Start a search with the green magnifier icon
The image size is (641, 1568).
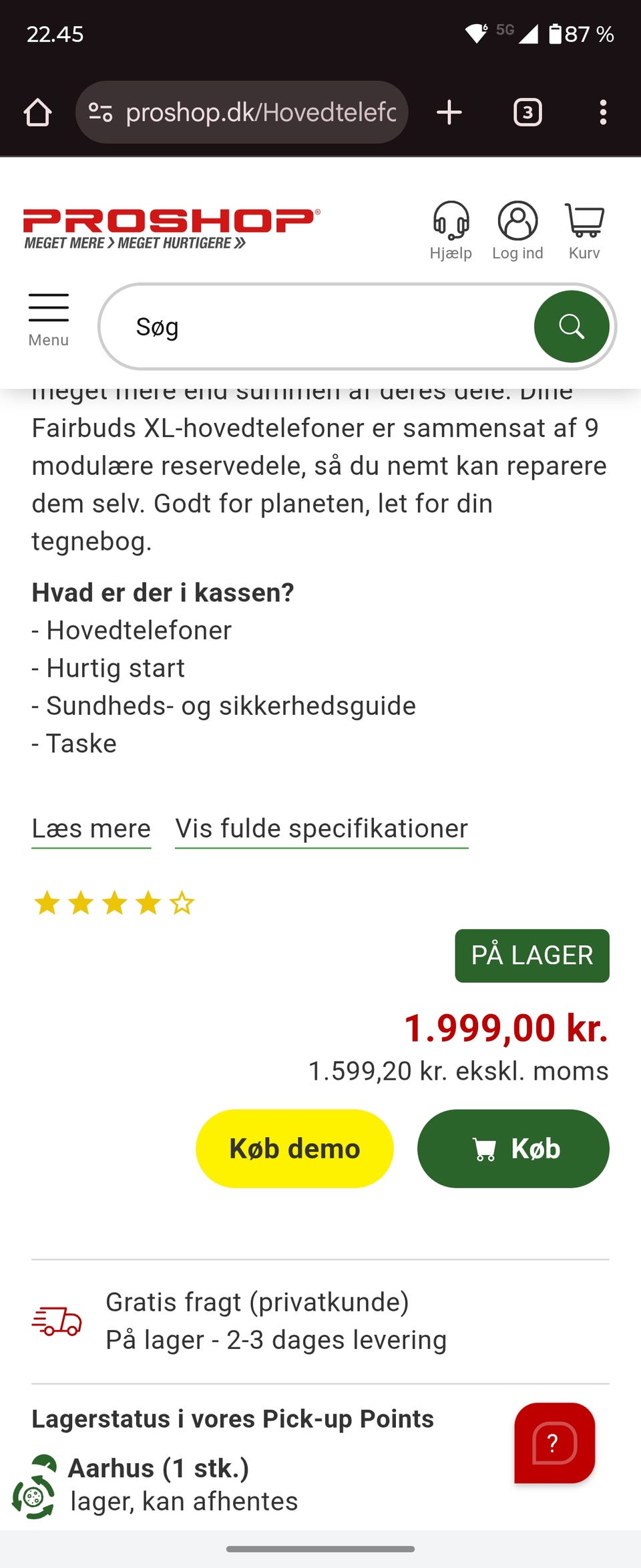click(x=572, y=326)
